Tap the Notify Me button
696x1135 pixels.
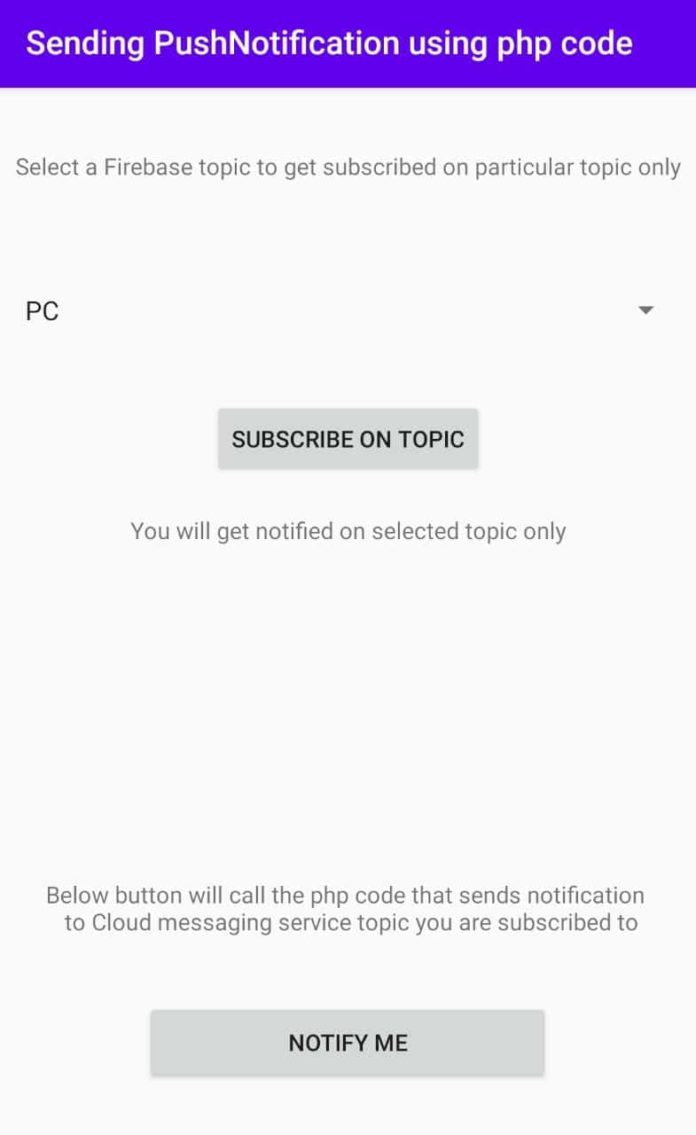coord(347,1042)
